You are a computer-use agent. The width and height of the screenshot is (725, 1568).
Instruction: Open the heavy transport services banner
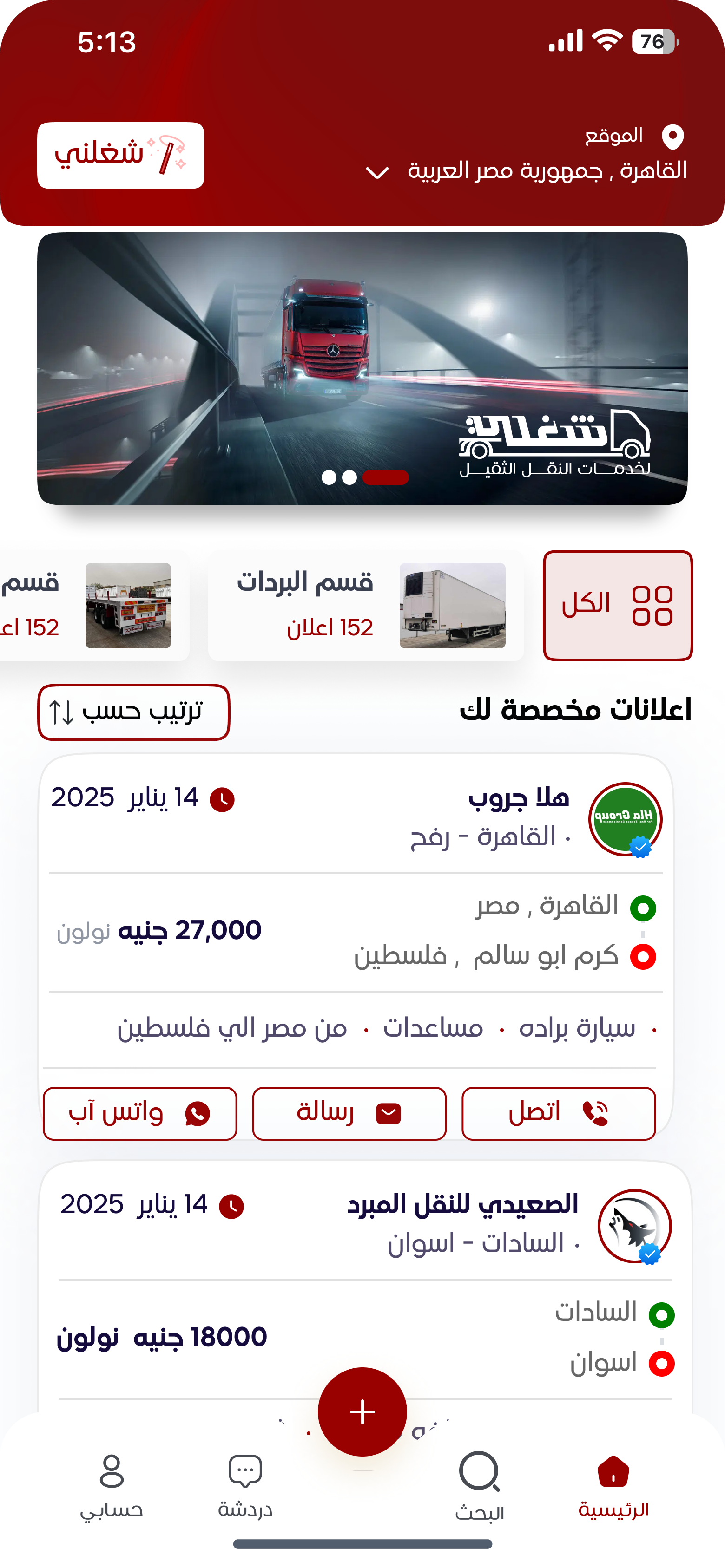pos(362,368)
